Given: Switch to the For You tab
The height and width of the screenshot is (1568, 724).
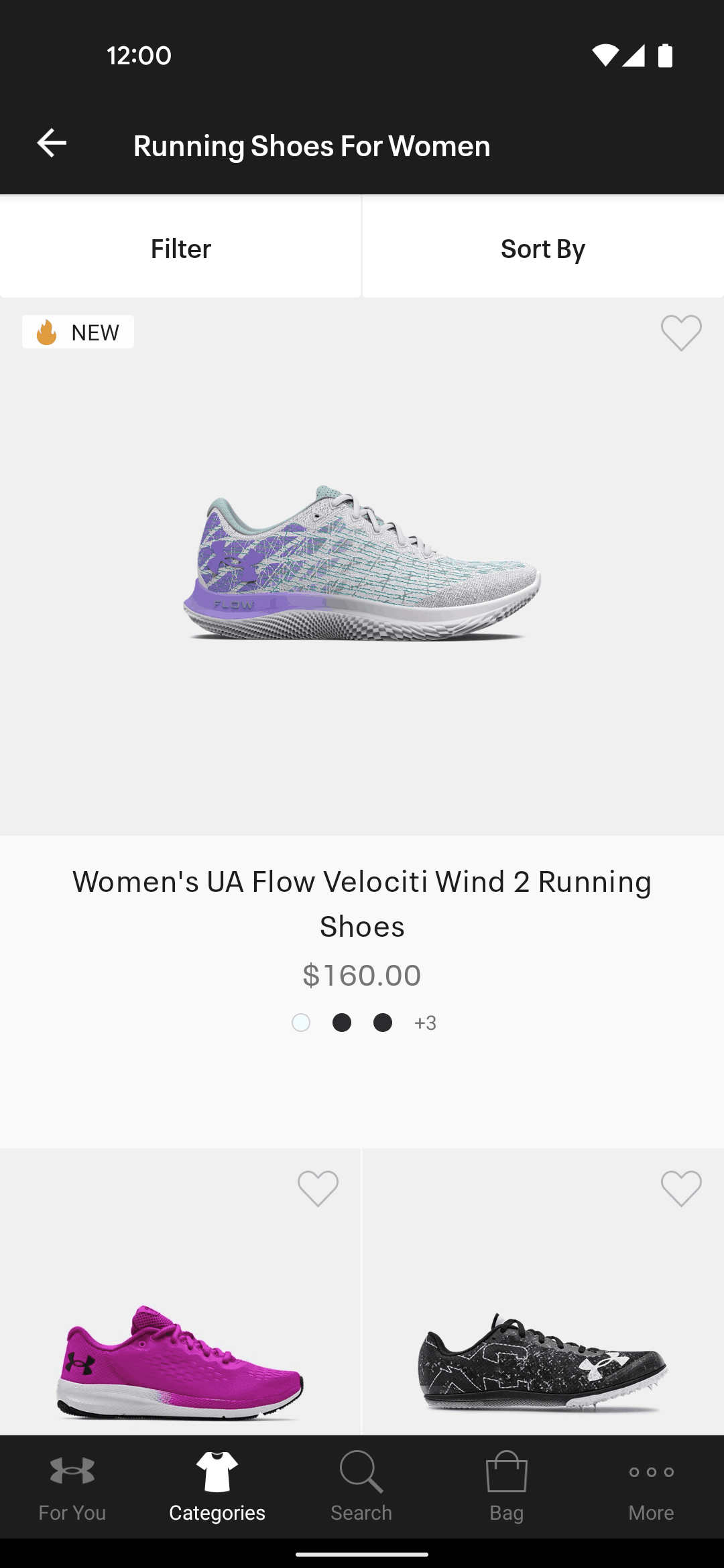Looking at the screenshot, I should click(x=72, y=1486).
